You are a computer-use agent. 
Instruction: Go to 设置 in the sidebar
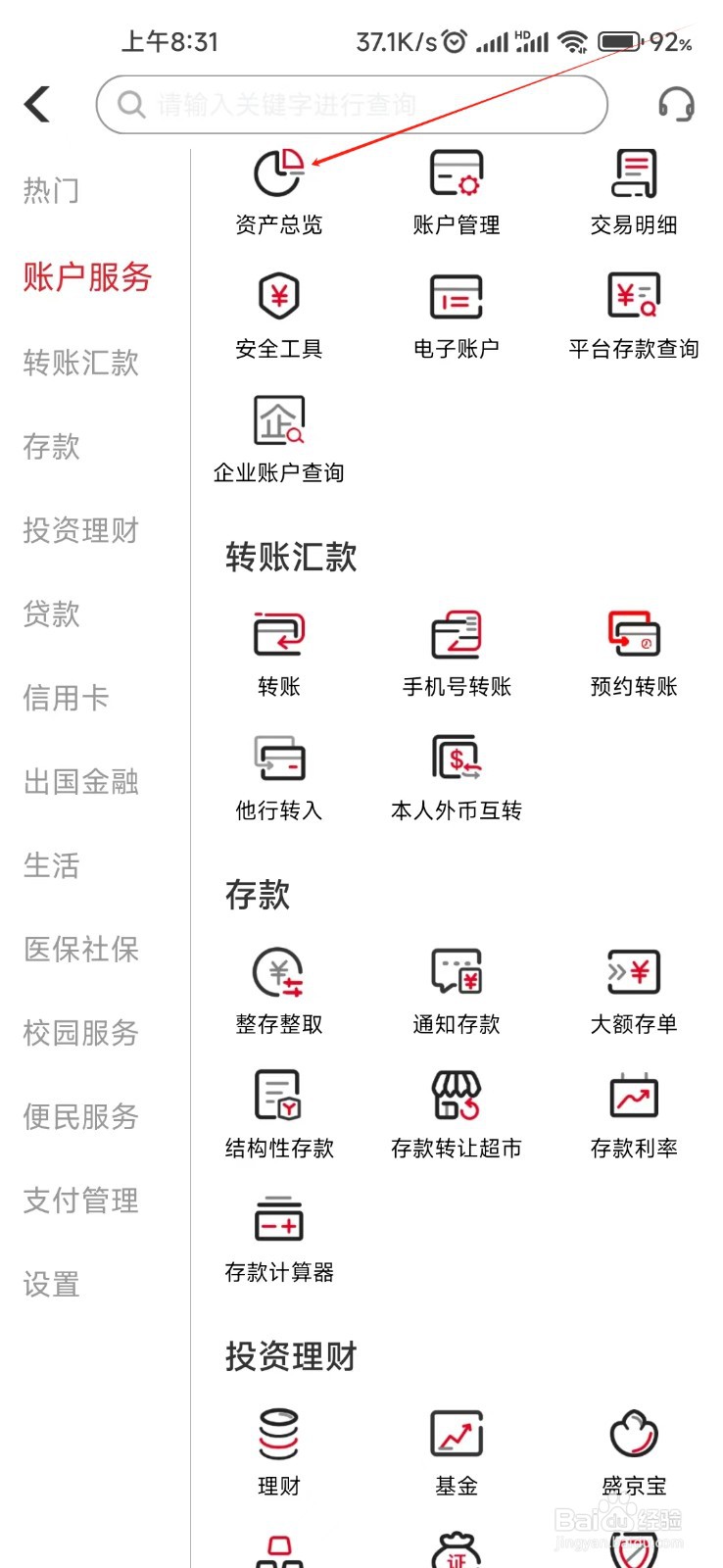pyautogui.click(x=52, y=1284)
